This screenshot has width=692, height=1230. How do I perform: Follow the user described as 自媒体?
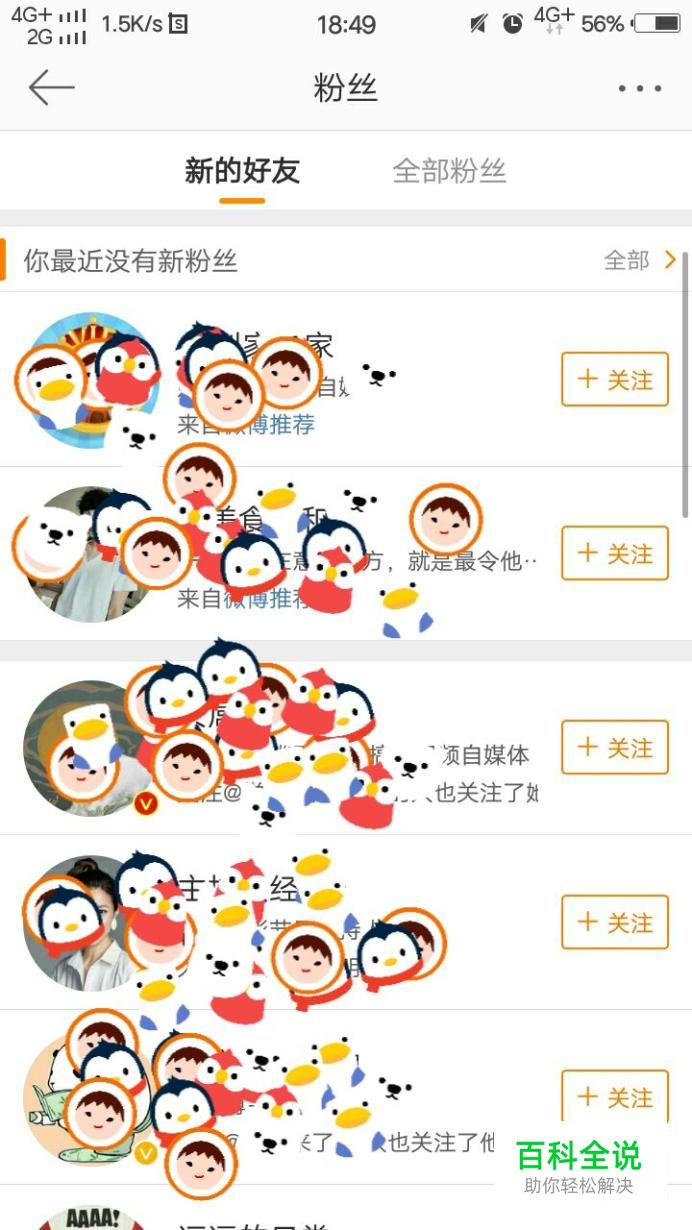(614, 748)
